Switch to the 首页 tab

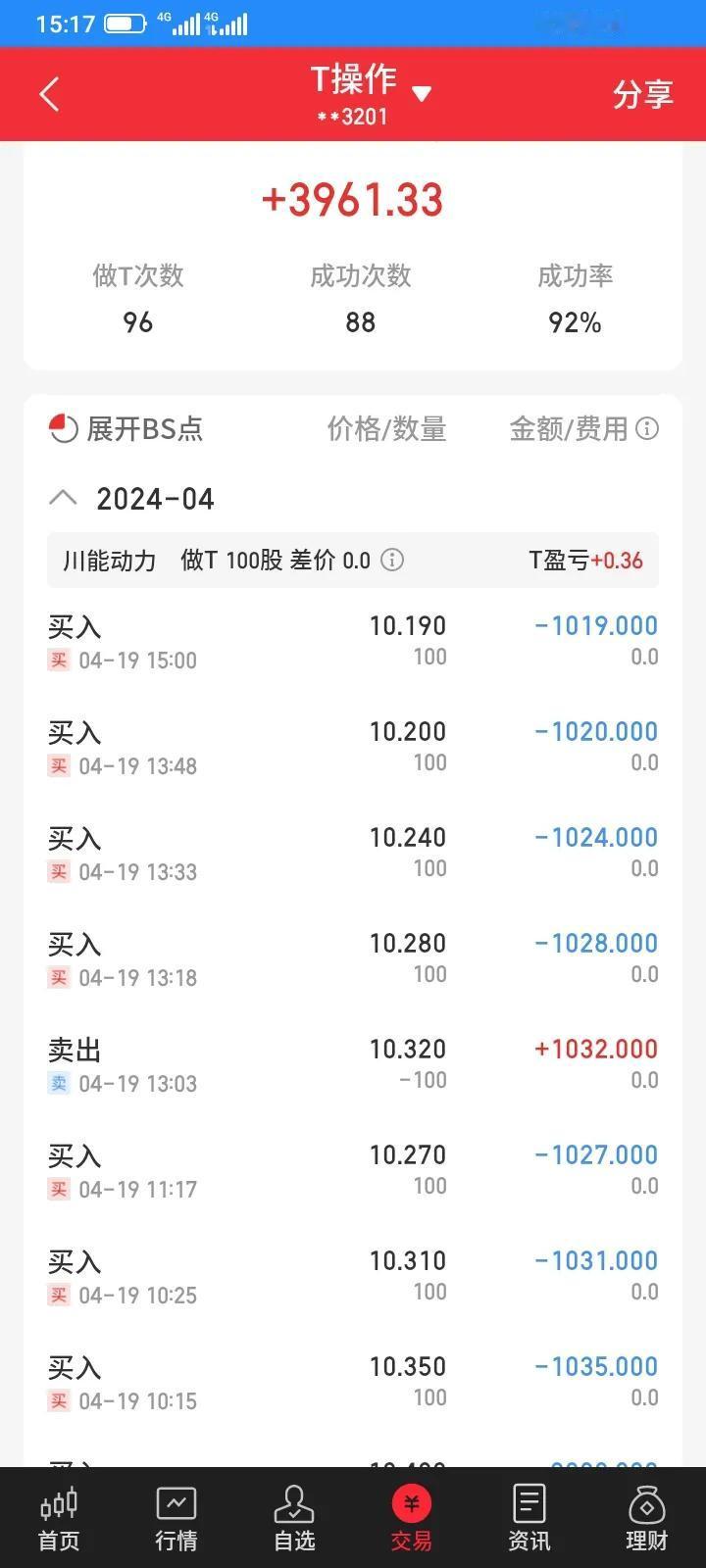pyautogui.click(x=59, y=1519)
